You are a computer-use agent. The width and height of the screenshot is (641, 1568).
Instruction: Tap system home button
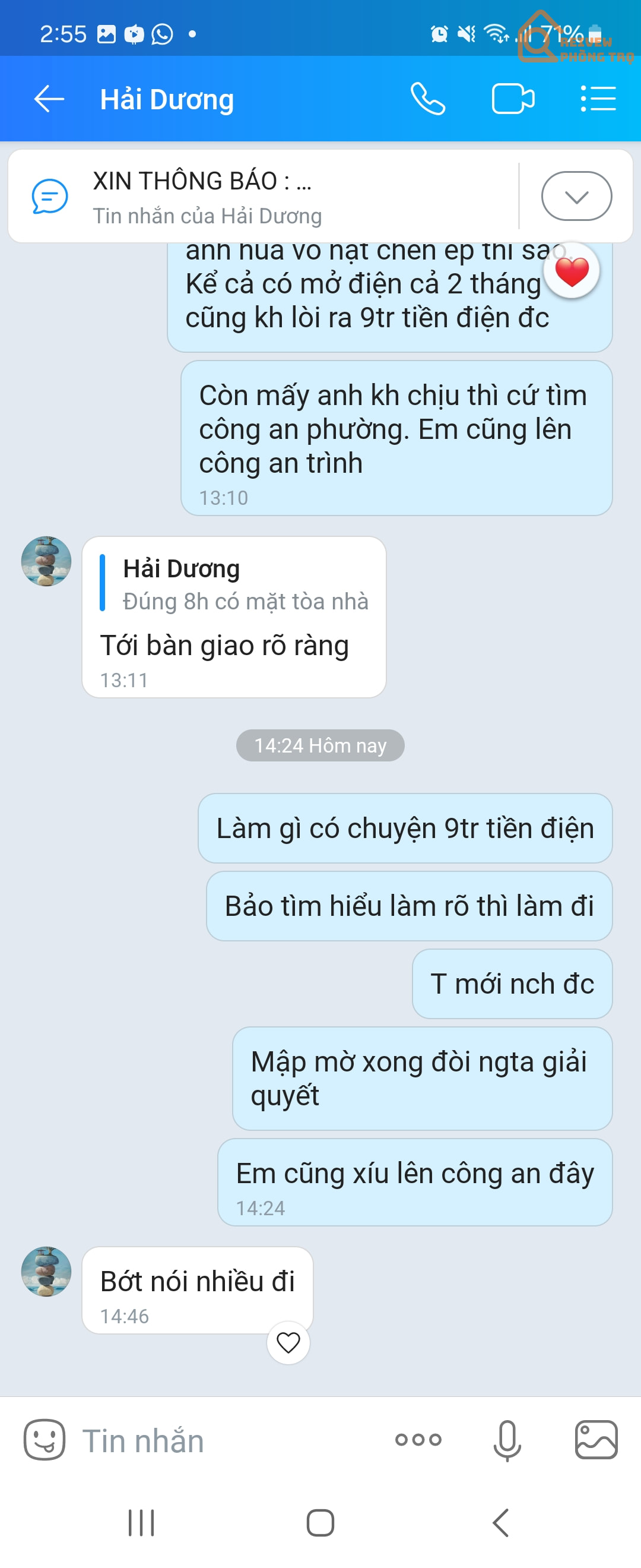tap(320, 1523)
